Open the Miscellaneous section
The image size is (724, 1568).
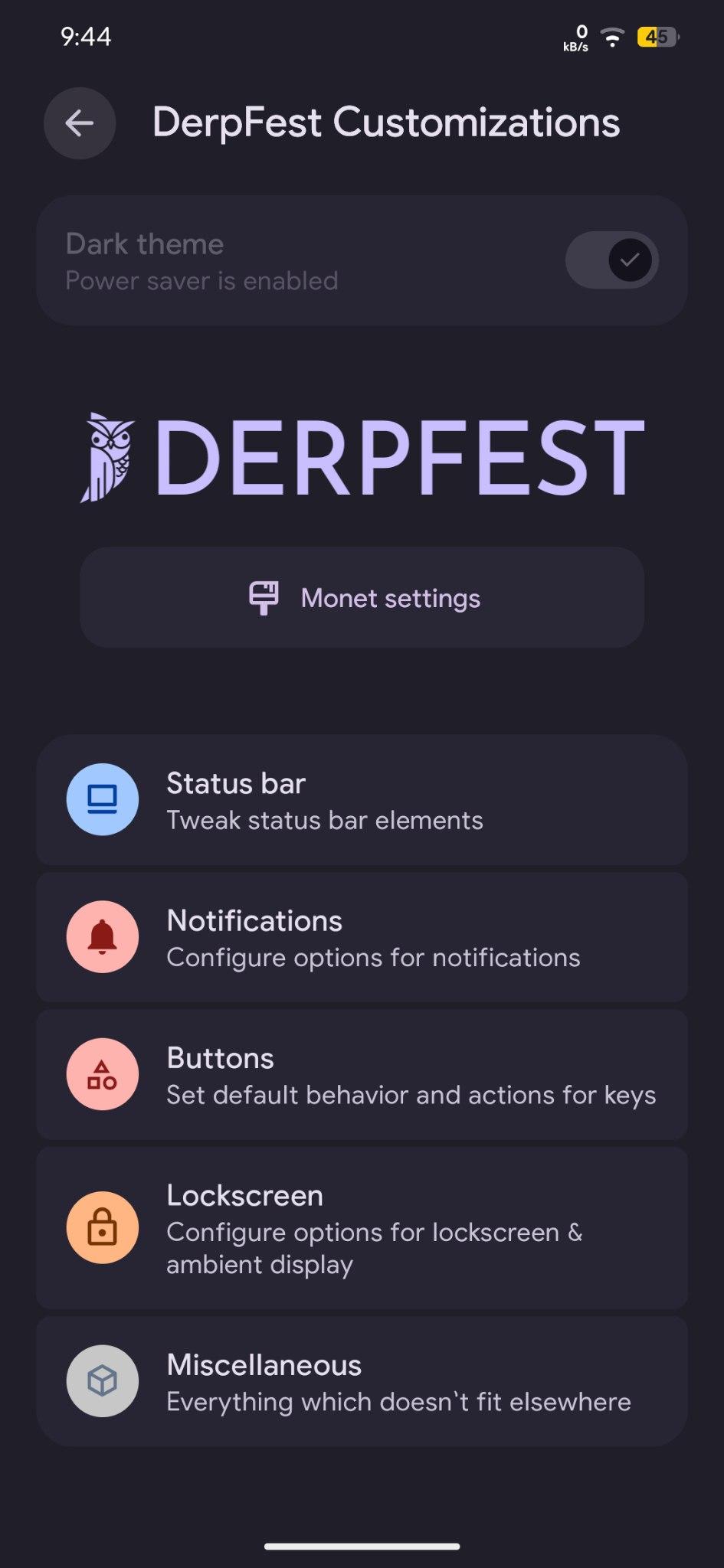(x=362, y=1381)
